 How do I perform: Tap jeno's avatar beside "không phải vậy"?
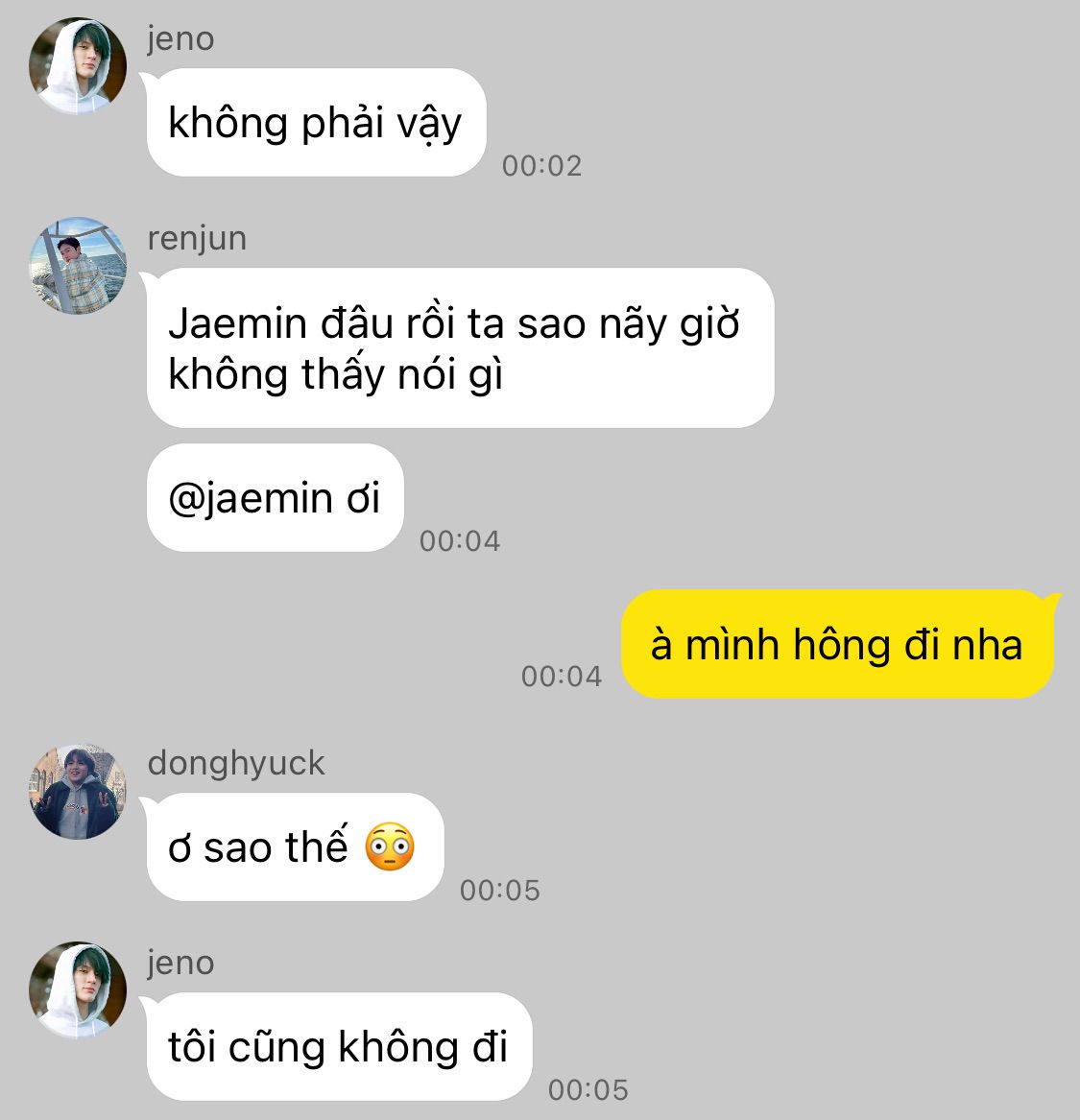tap(78, 66)
